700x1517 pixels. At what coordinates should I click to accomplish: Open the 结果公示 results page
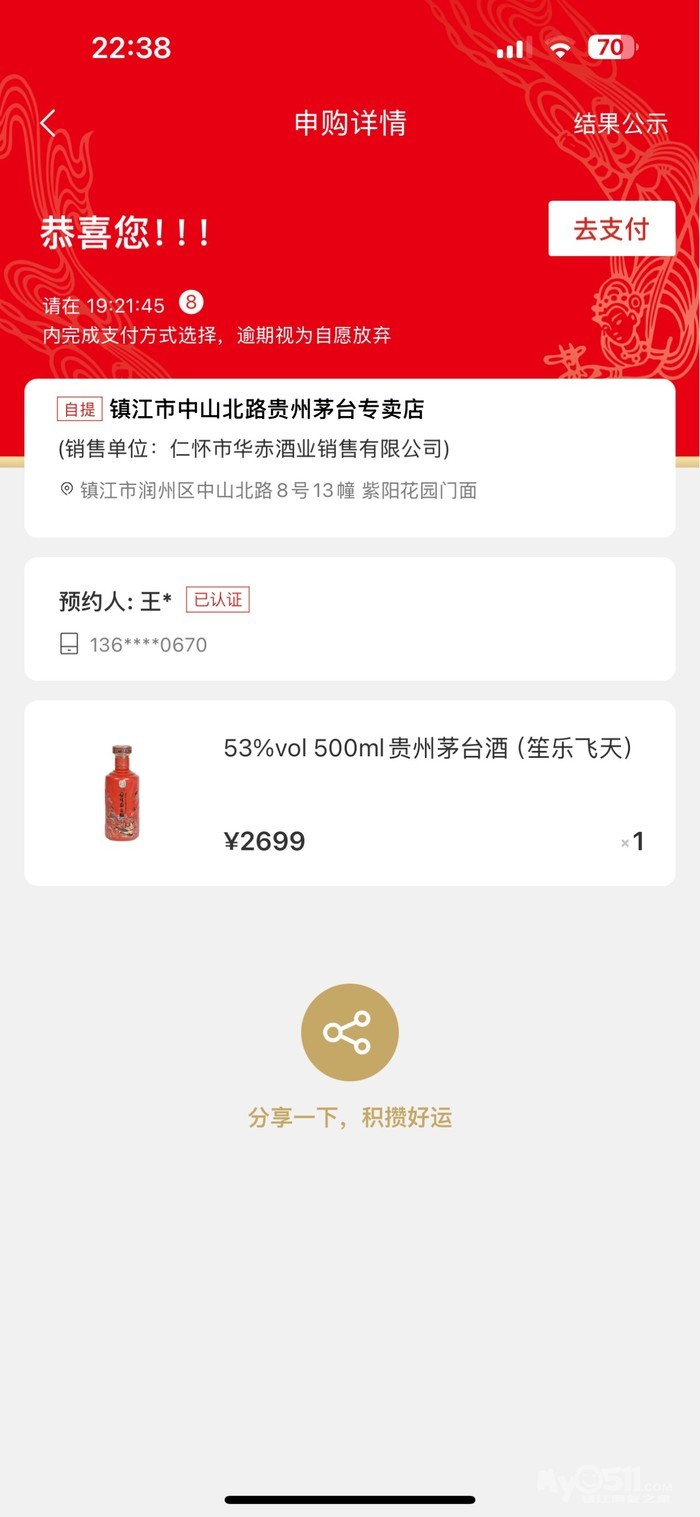(620, 123)
